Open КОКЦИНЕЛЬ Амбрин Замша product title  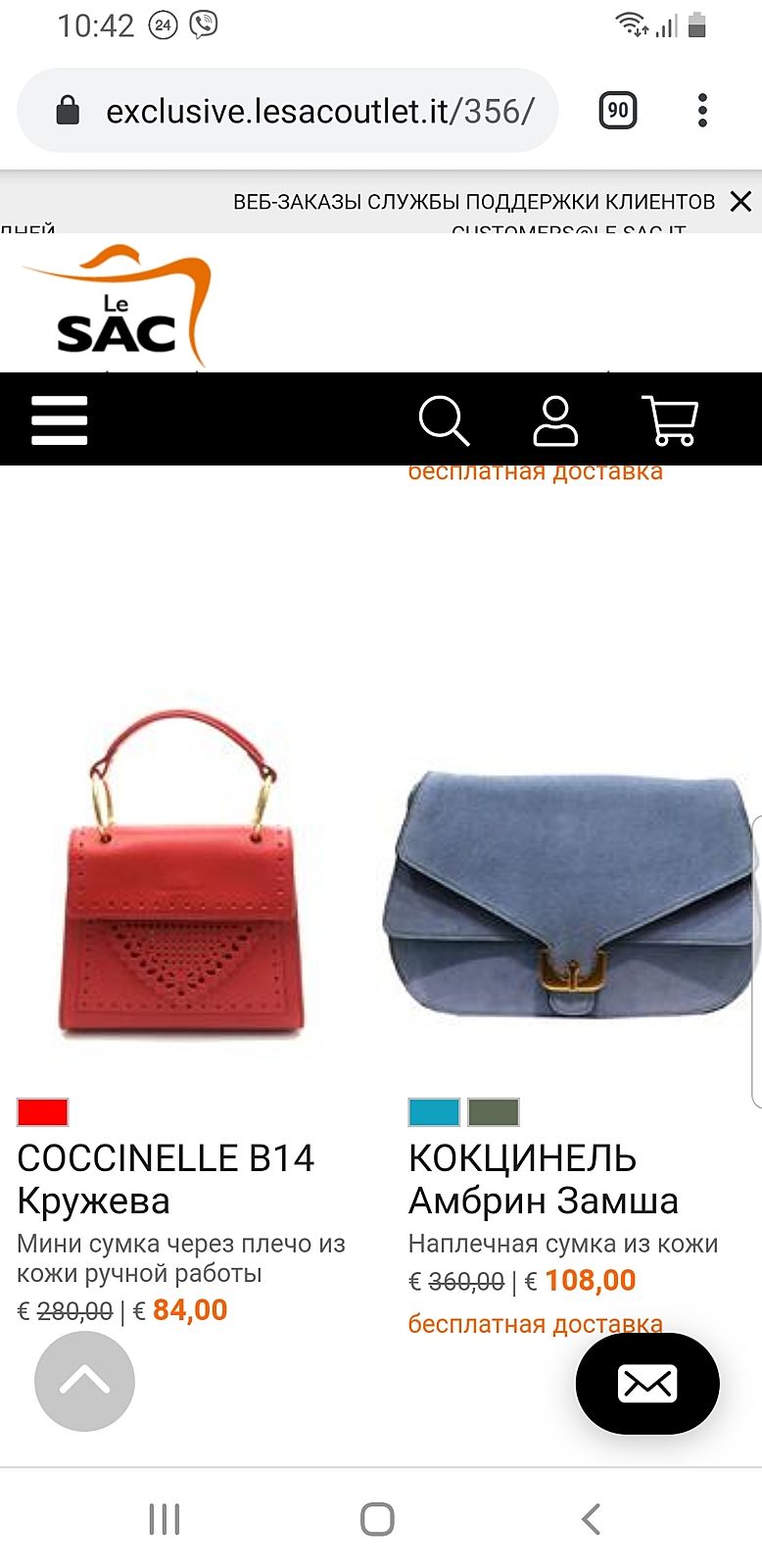point(543,1179)
